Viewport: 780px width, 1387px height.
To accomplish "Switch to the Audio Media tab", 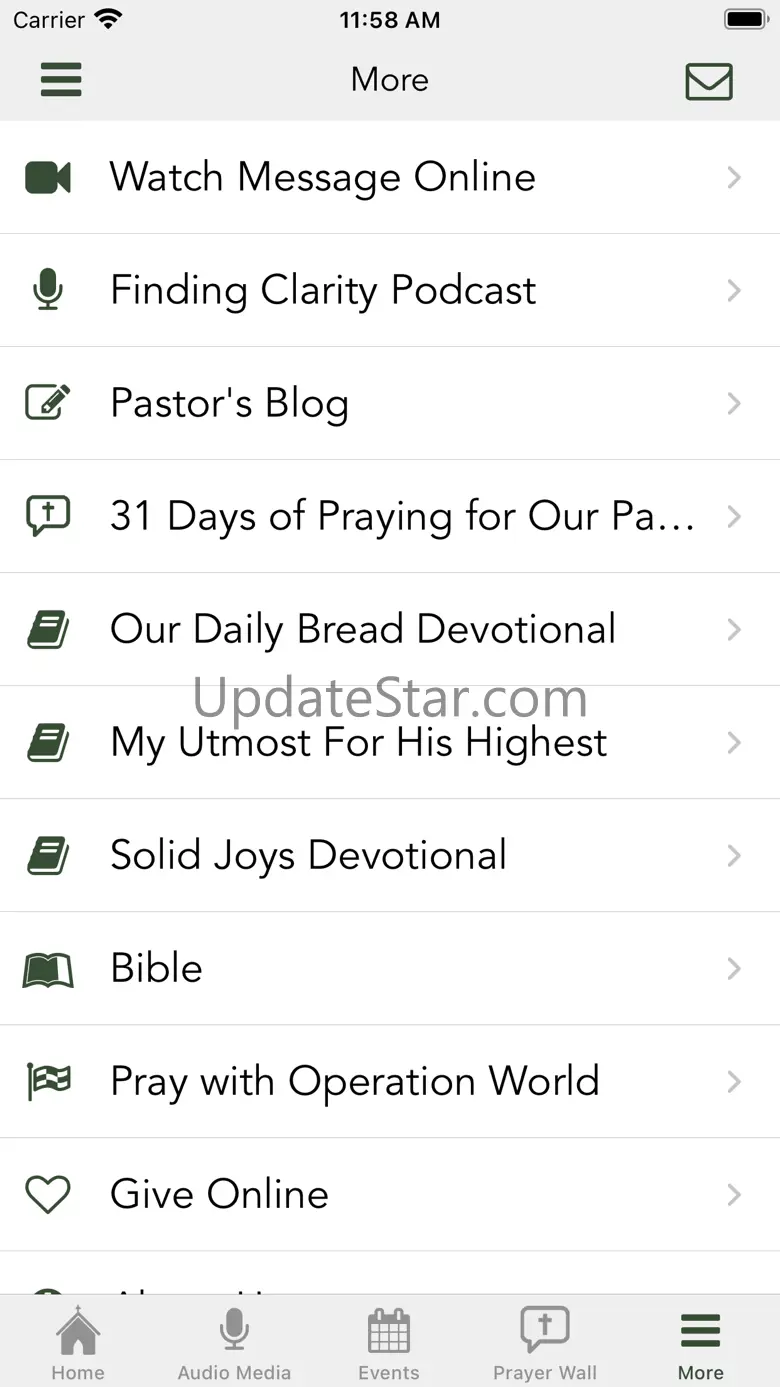I will (x=234, y=1343).
